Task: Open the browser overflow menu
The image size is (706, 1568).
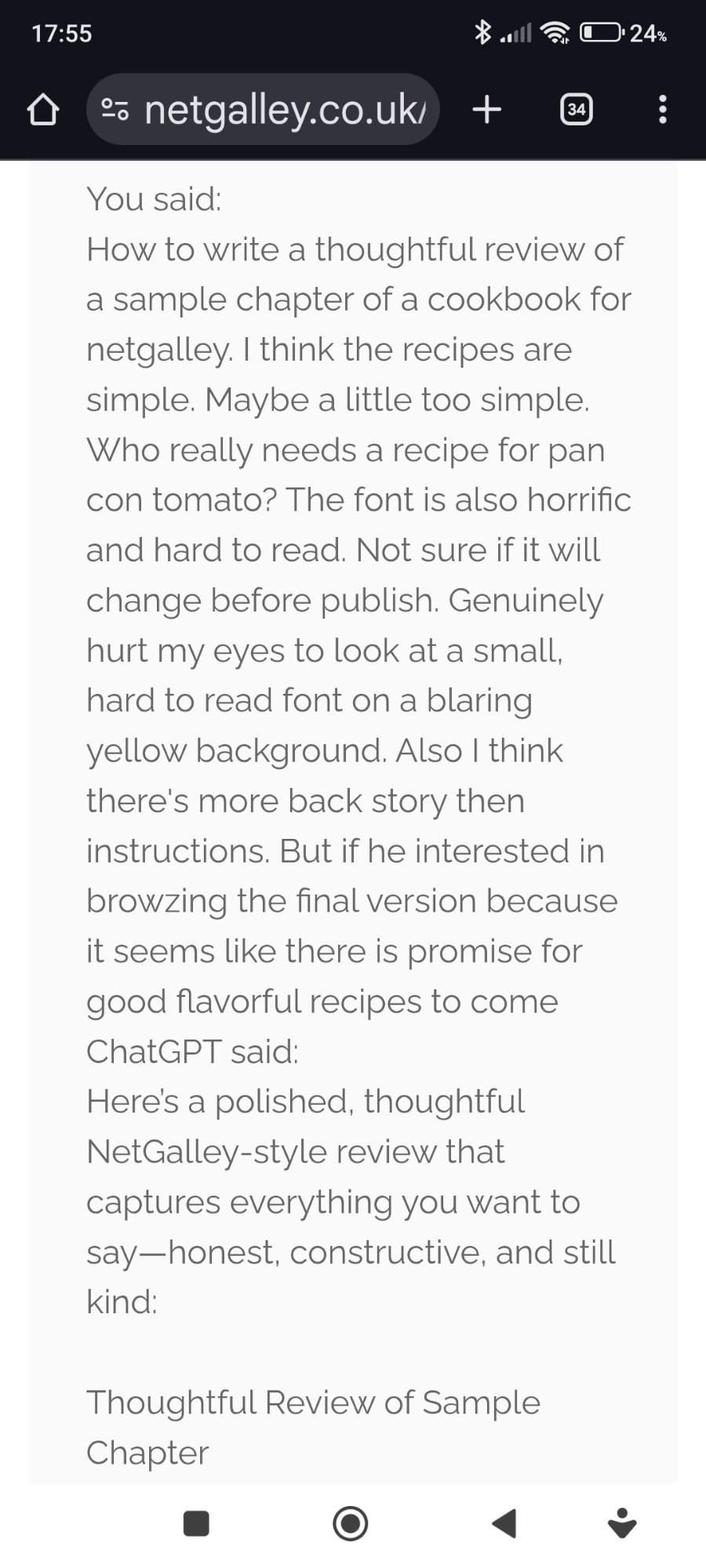Action: tap(663, 110)
